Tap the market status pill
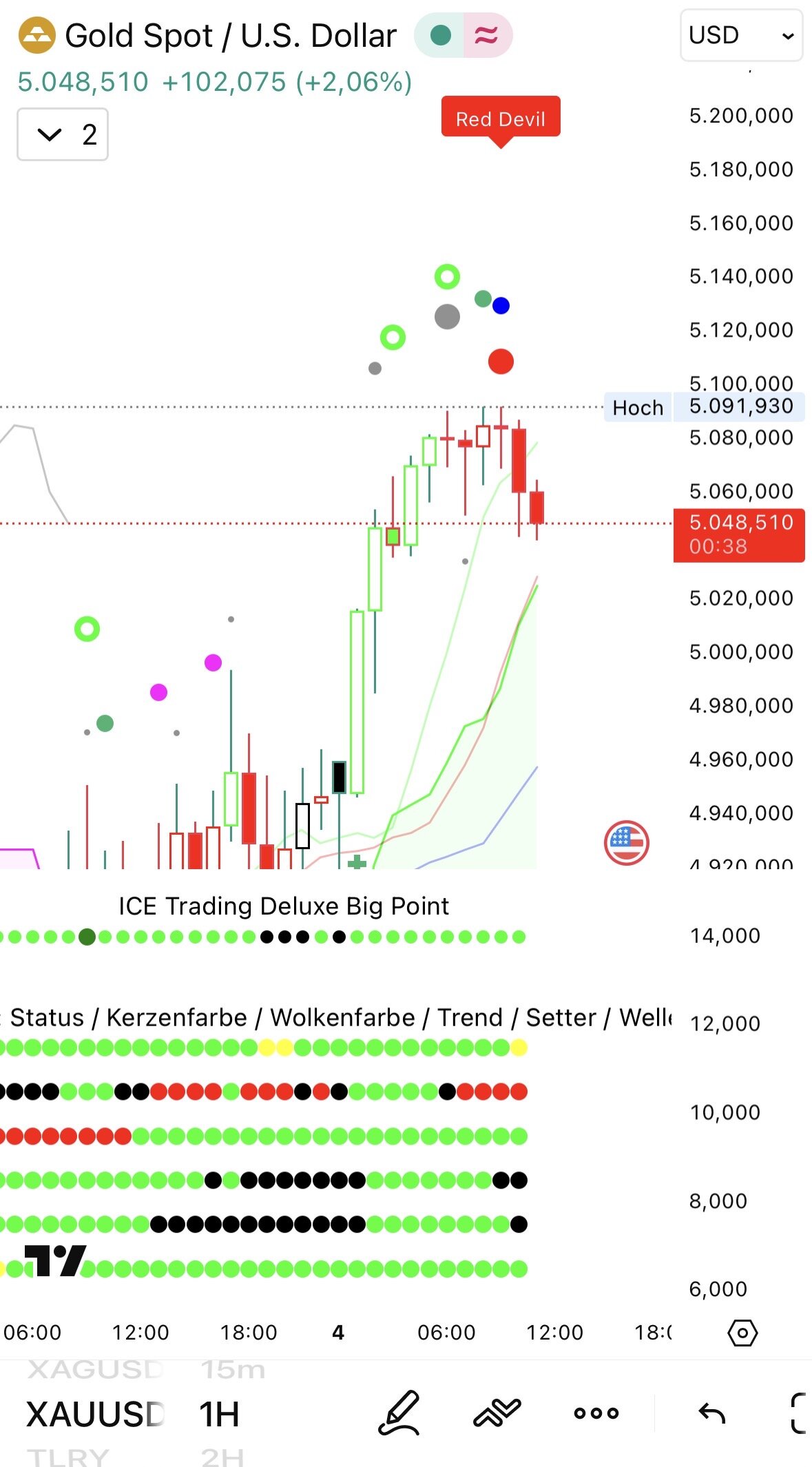This screenshot has height=1467, width=812. pyautogui.click(x=463, y=35)
